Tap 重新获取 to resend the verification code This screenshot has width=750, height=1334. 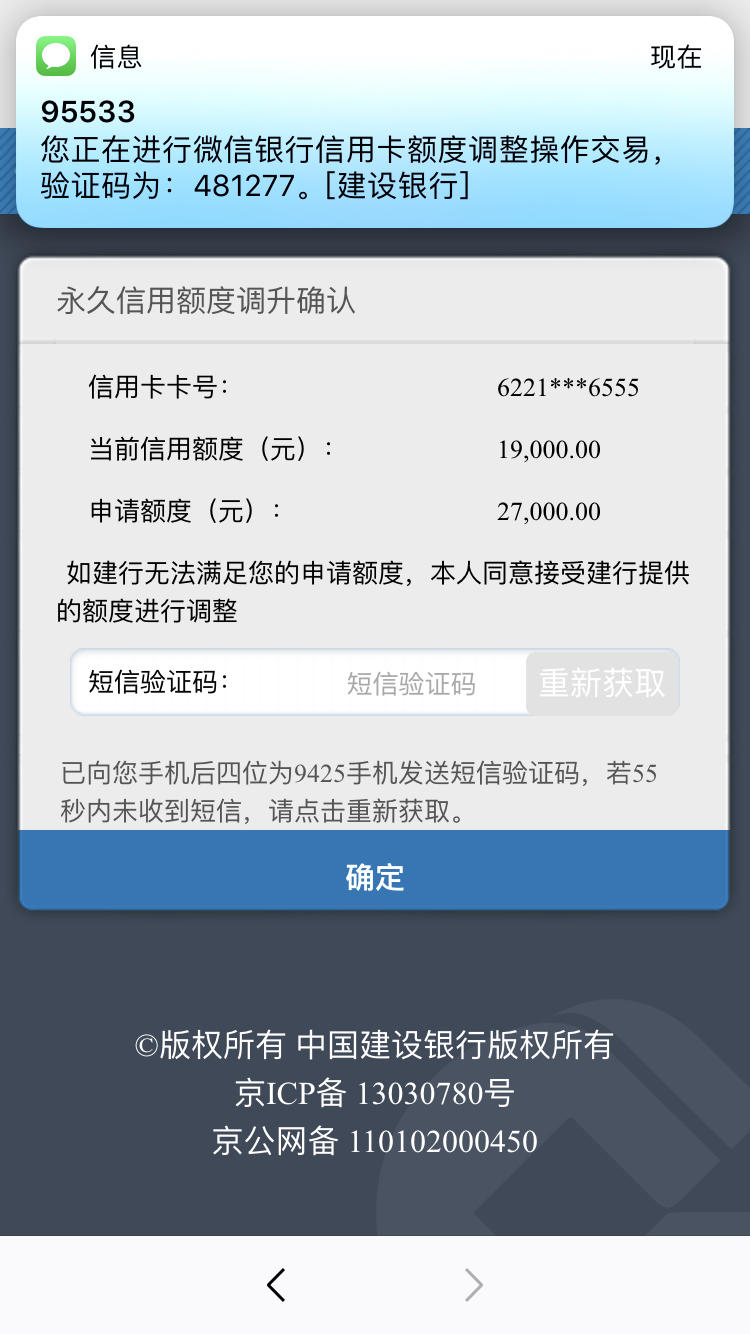pos(601,682)
